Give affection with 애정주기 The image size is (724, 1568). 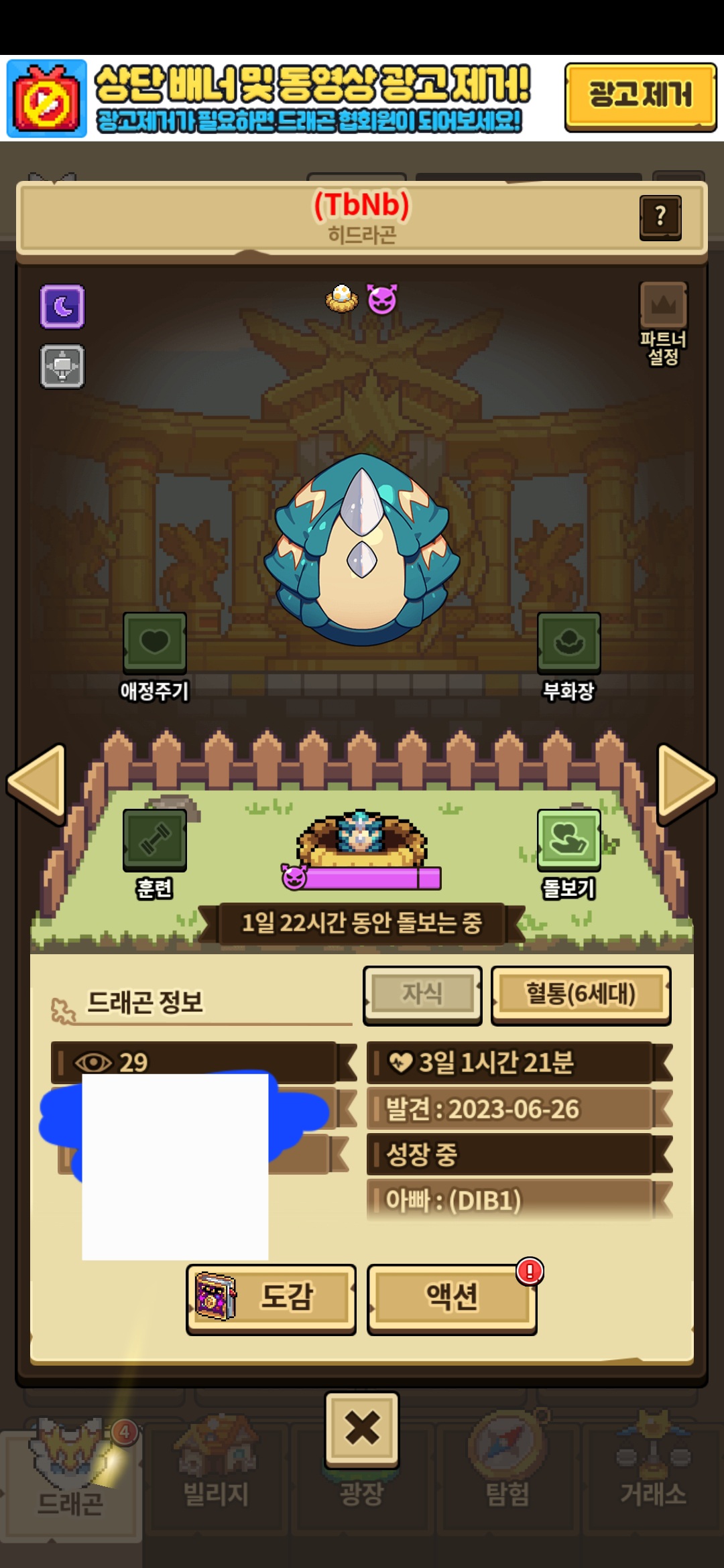point(154,643)
